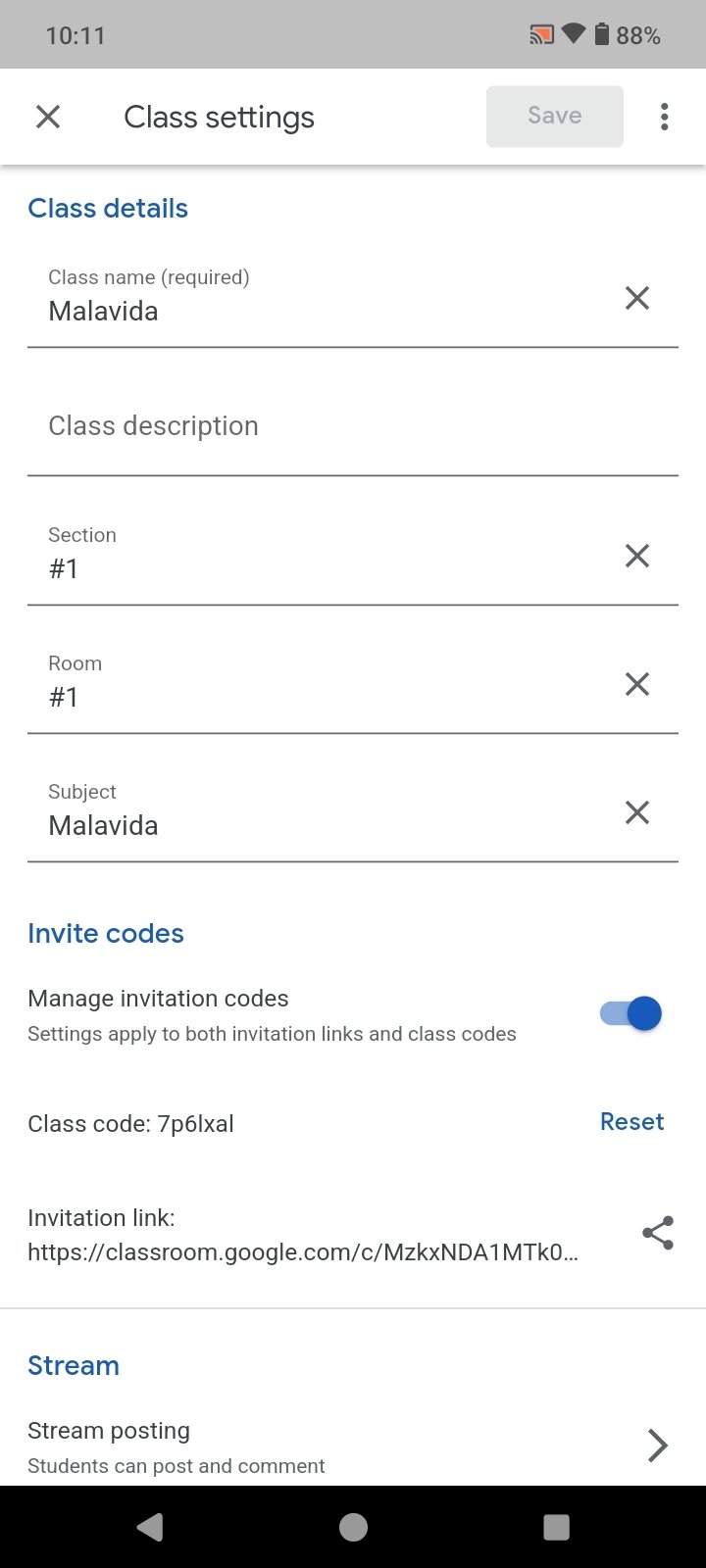Clear the Subject field value
Image resolution: width=706 pixels, height=1568 pixels.
click(637, 812)
